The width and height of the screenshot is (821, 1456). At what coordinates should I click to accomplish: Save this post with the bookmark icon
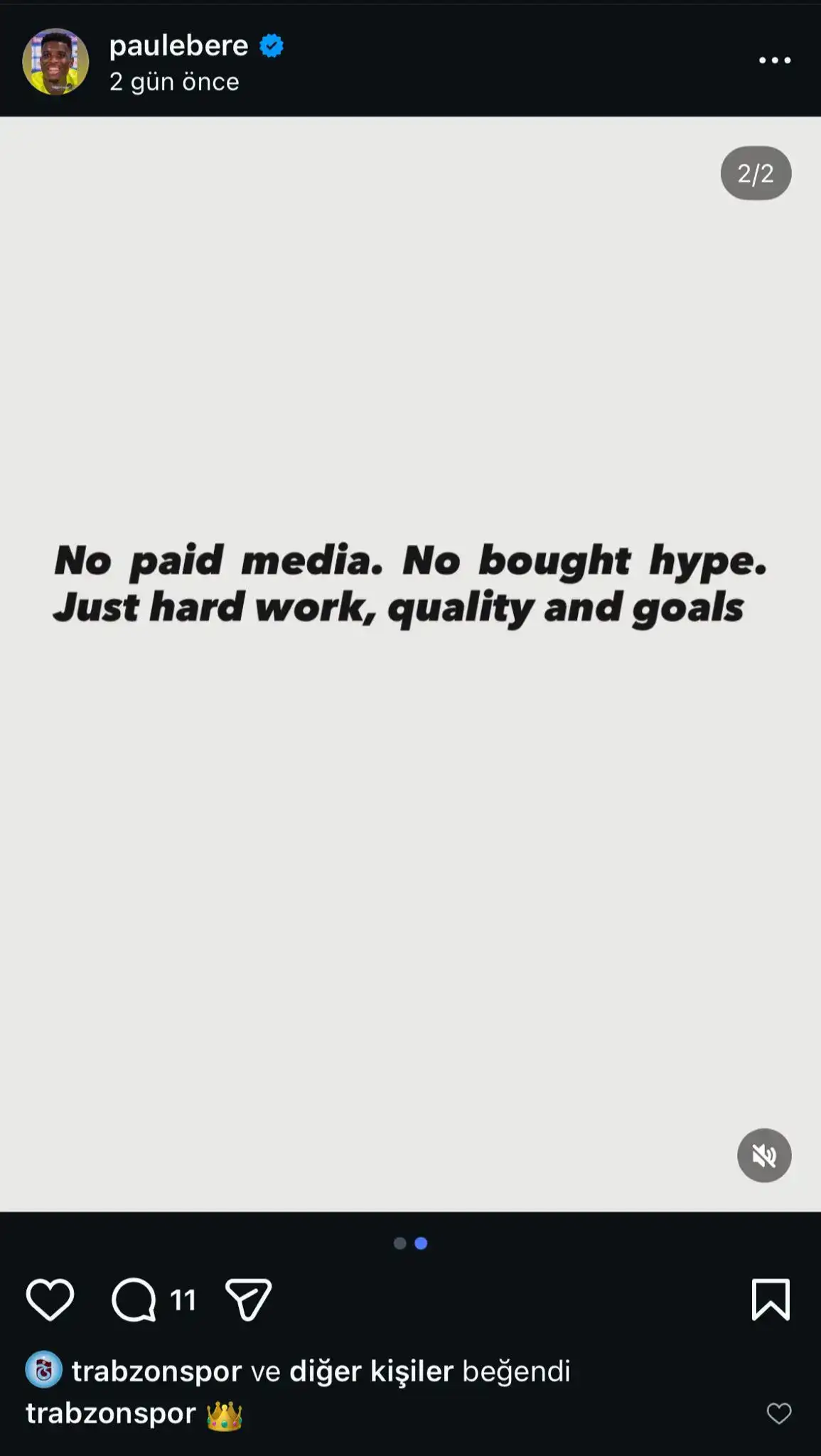(771, 1299)
